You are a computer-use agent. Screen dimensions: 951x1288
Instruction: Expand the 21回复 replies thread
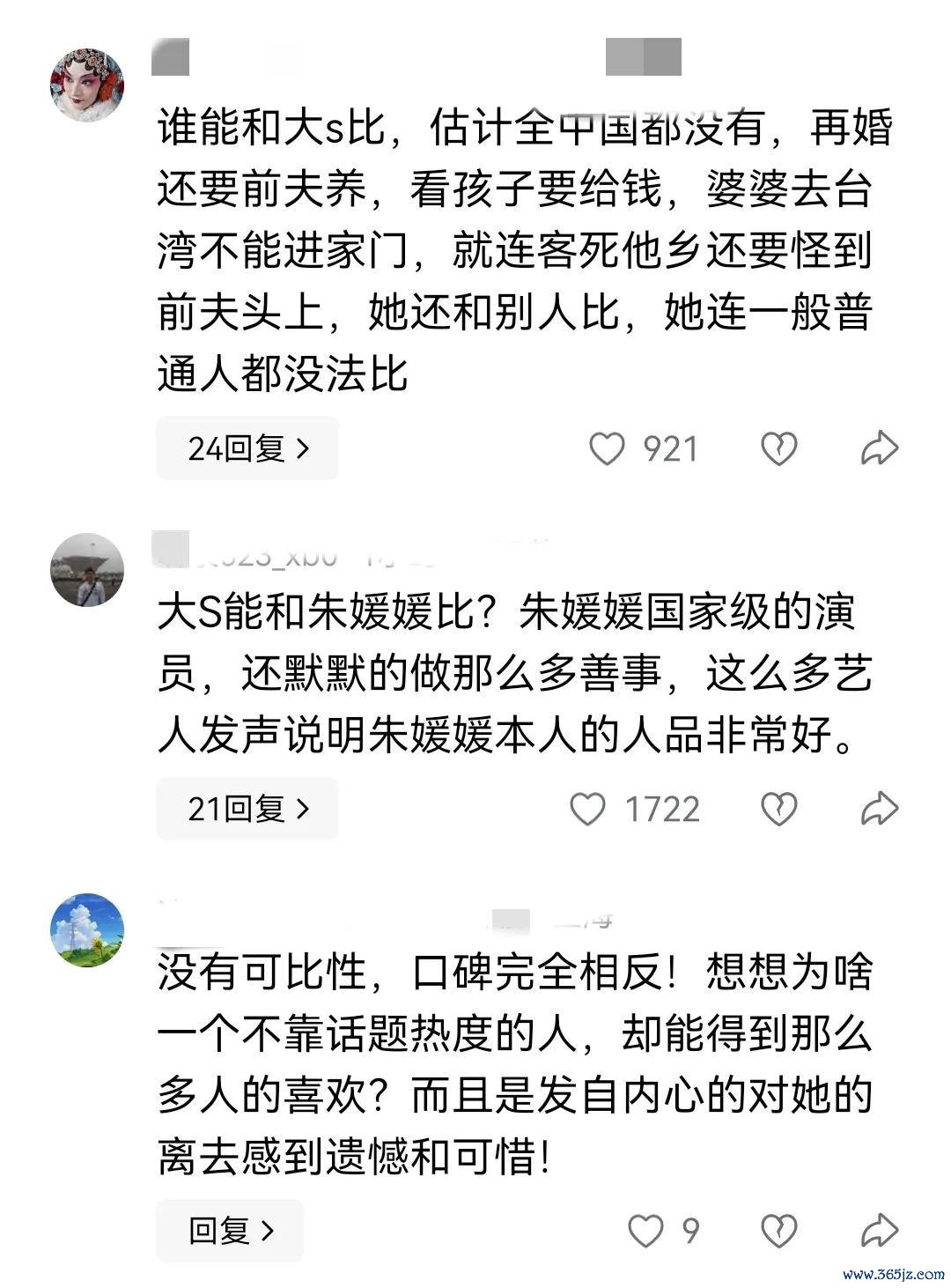click(247, 809)
